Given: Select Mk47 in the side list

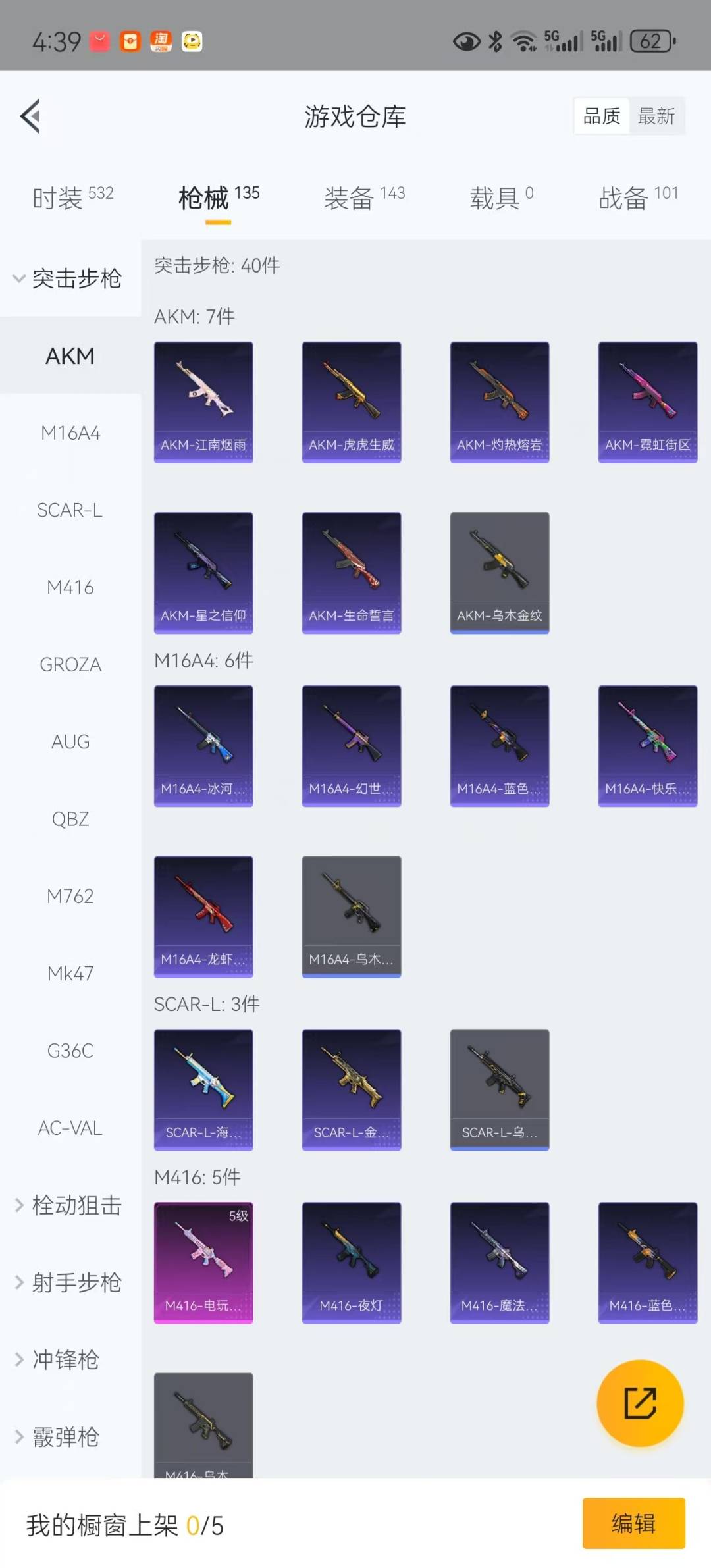Looking at the screenshot, I should coord(70,974).
